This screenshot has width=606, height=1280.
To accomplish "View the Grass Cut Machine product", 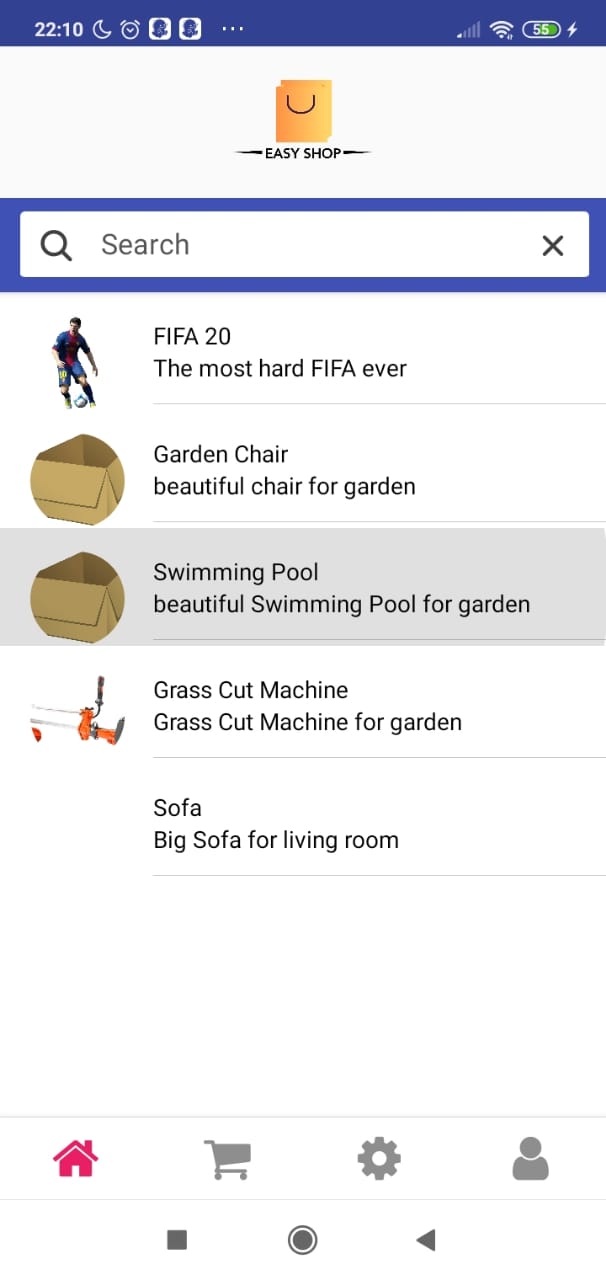I will click(x=303, y=705).
